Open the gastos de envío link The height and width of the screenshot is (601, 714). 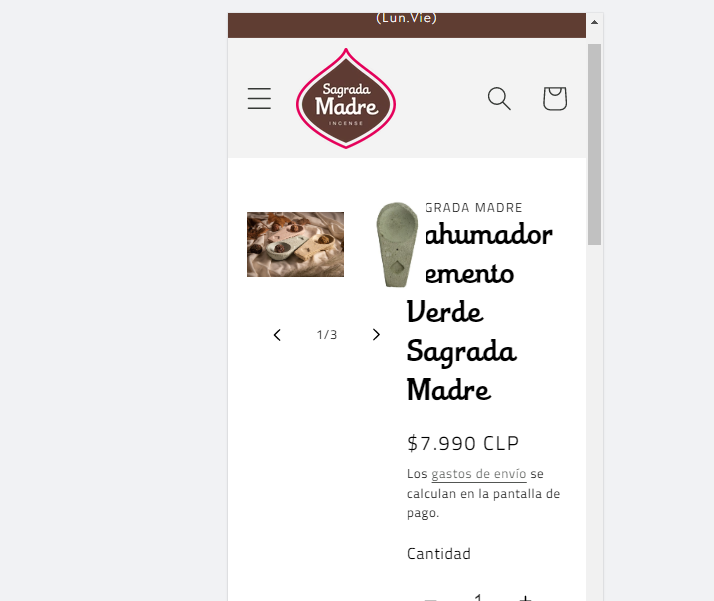[478, 474]
